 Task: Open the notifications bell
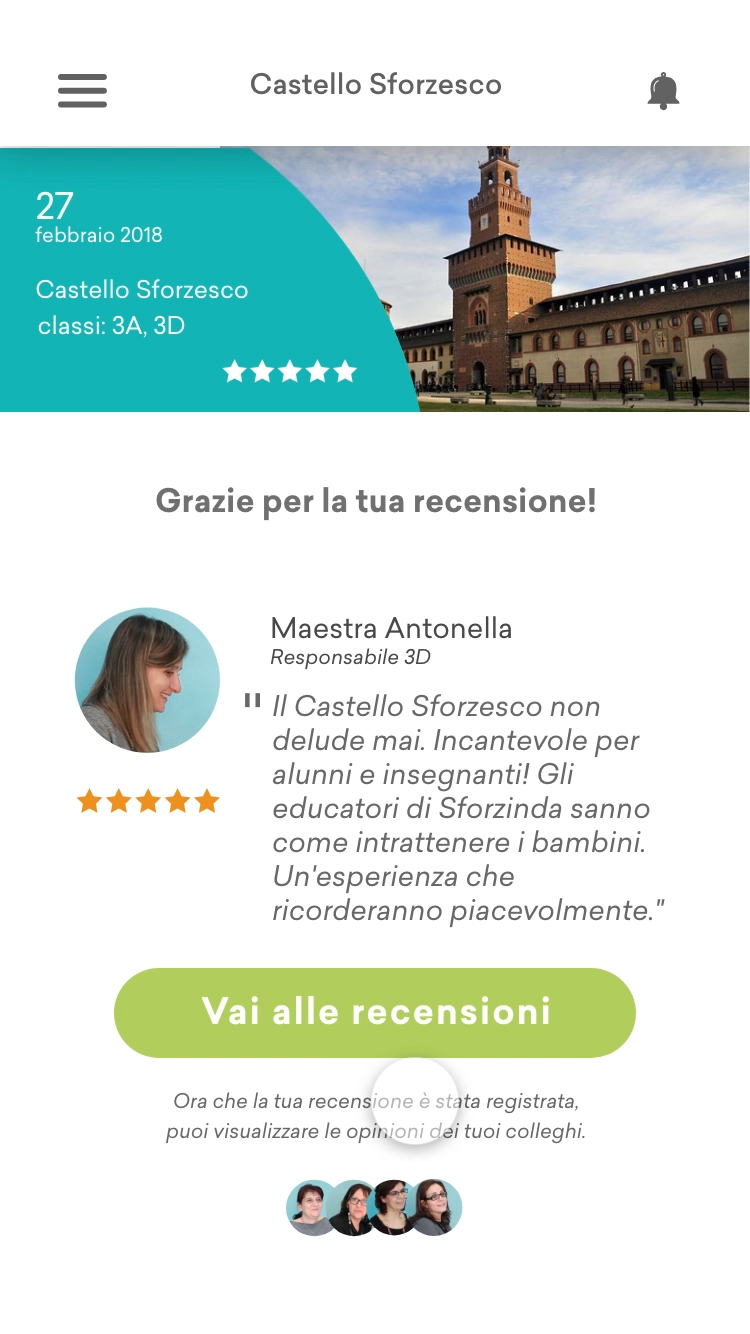(x=663, y=91)
